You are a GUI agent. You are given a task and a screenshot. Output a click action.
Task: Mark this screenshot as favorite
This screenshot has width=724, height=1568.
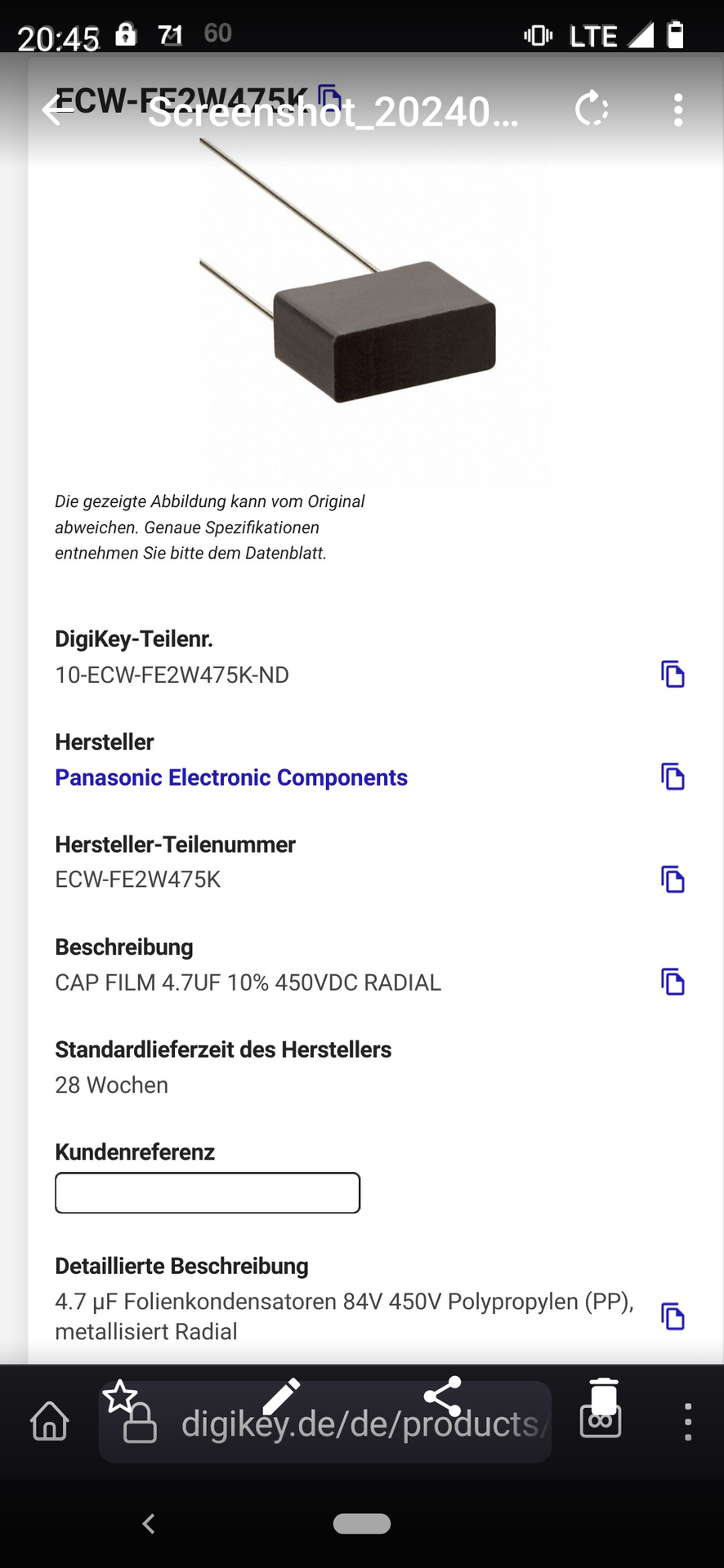(x=120, y=1397)
